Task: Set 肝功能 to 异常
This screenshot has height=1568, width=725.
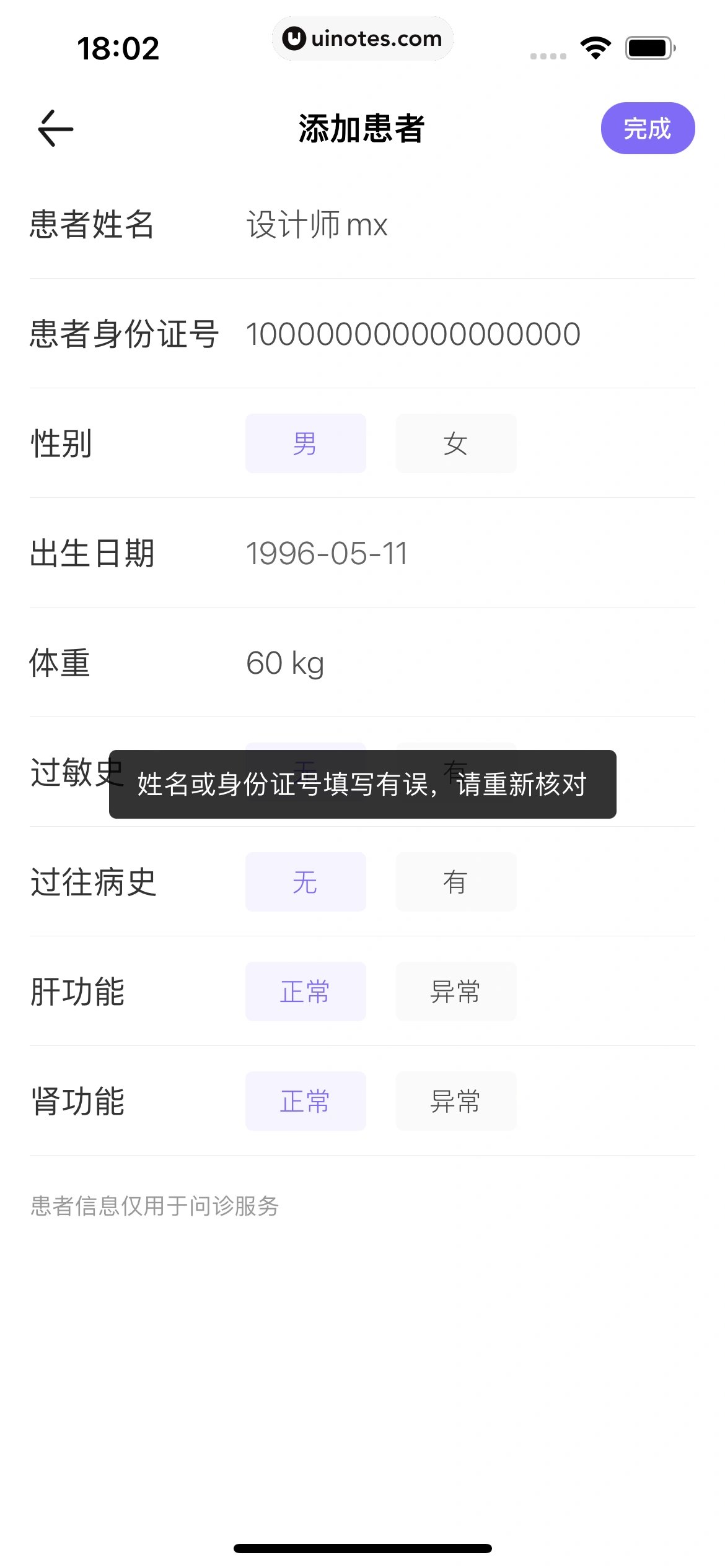Action: [455, 991]
